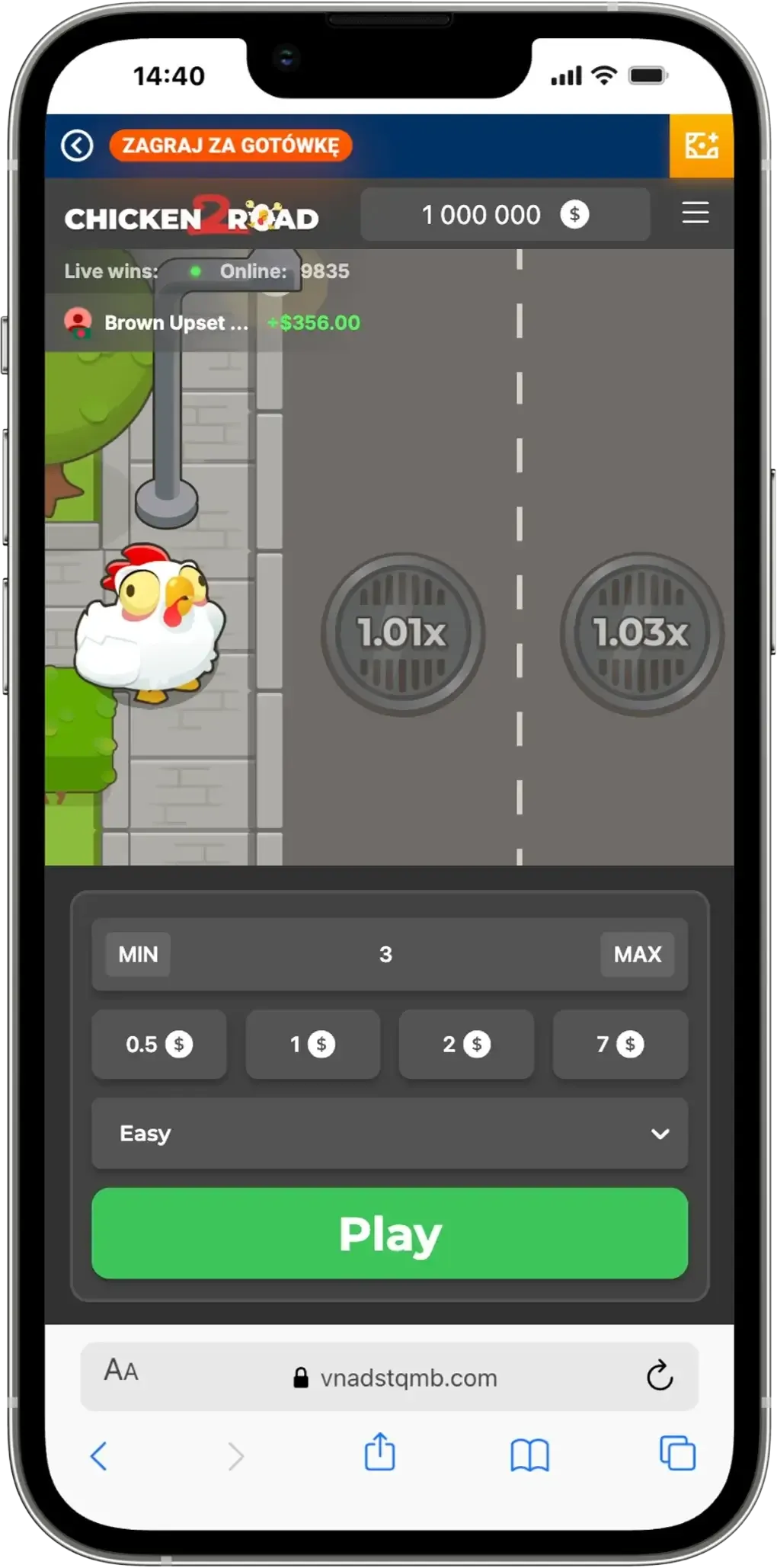
Task: Open the Safari tabs overview
Action: click(677, 1453)
